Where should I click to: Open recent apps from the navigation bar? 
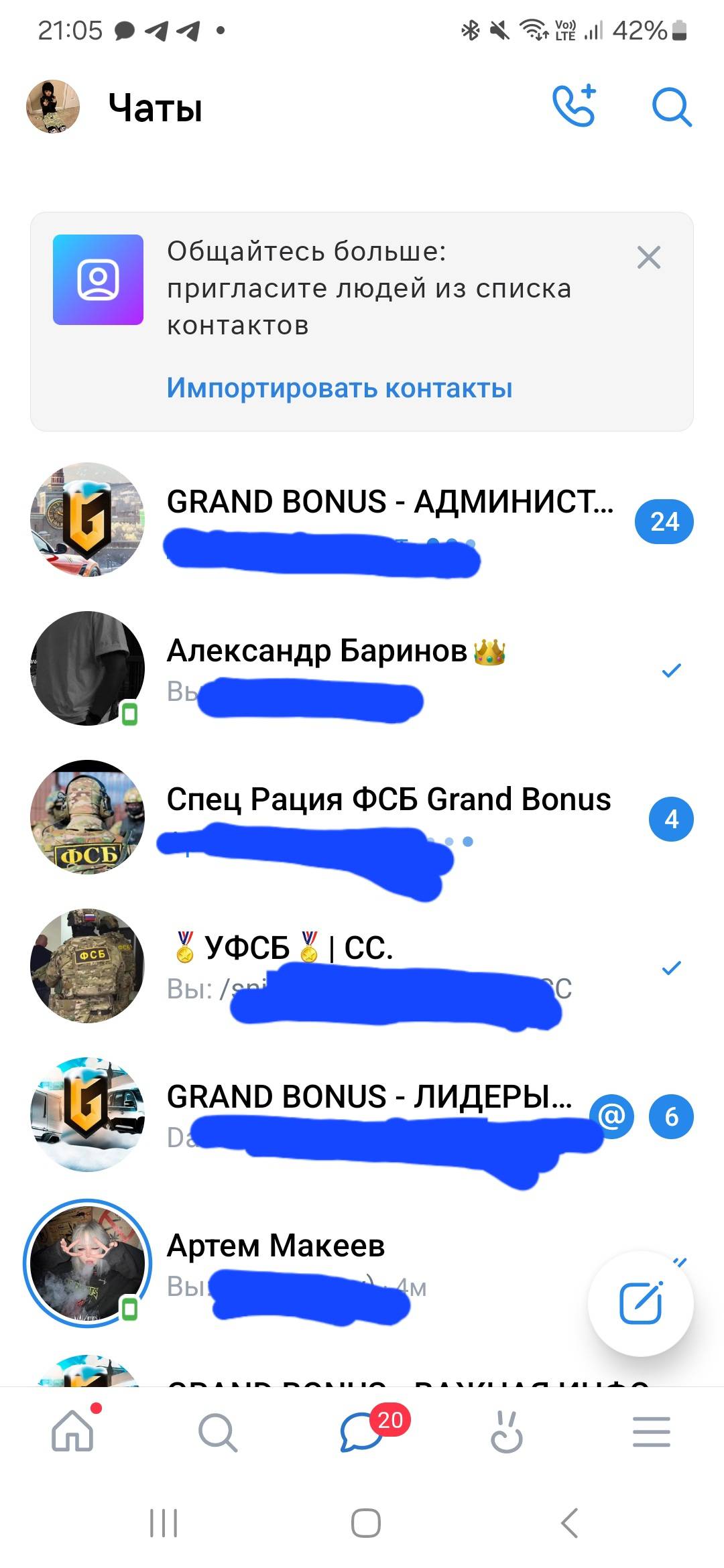pyautogui.click(x=164, y=1524)
